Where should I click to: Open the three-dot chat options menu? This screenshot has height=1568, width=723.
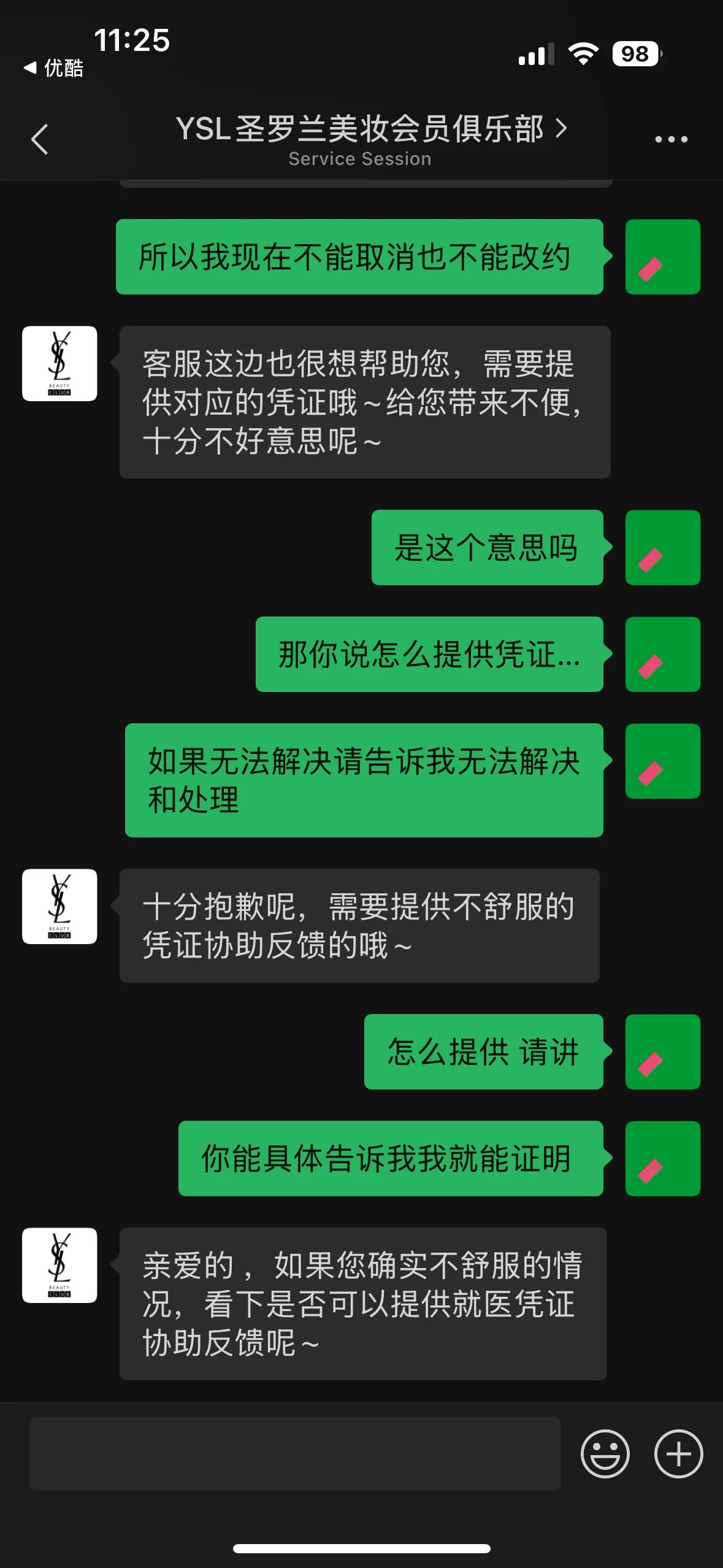pos(671,139)
